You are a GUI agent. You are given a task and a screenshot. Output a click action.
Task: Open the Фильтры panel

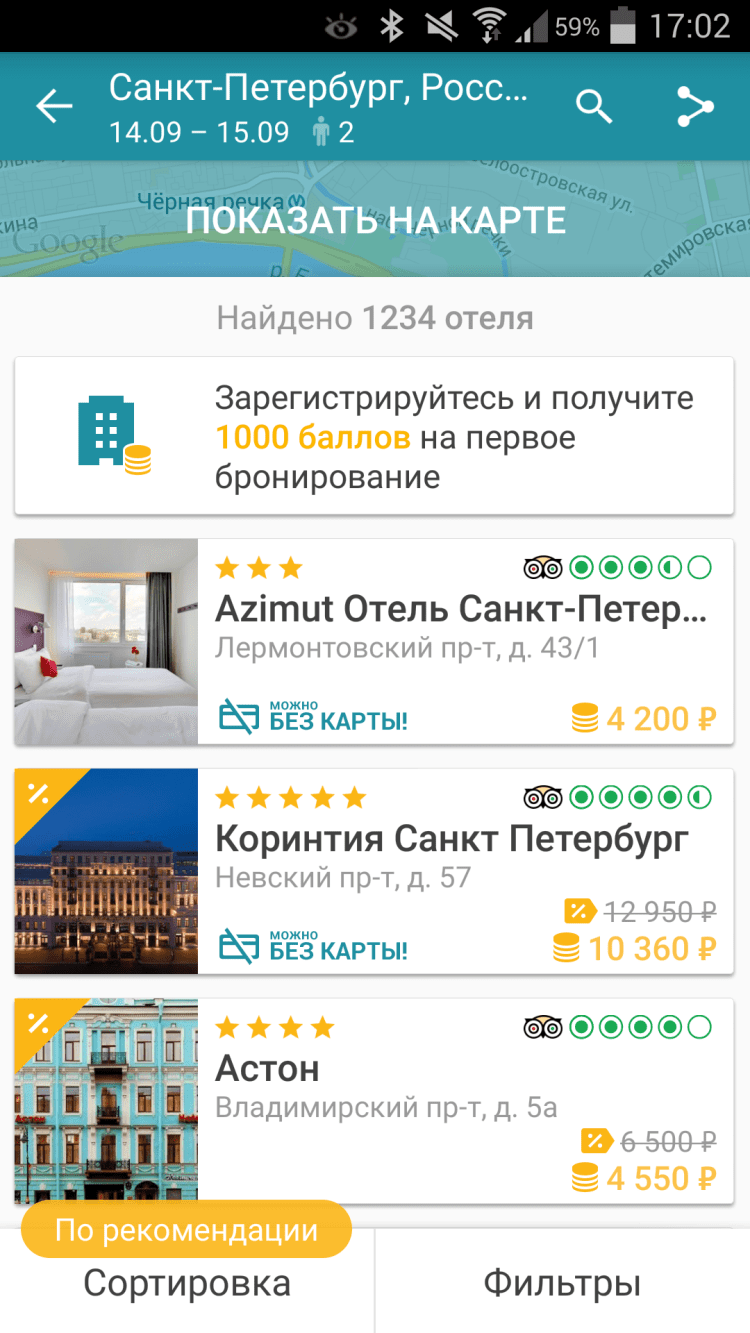pyautogui.click(x=562, y=1283)
